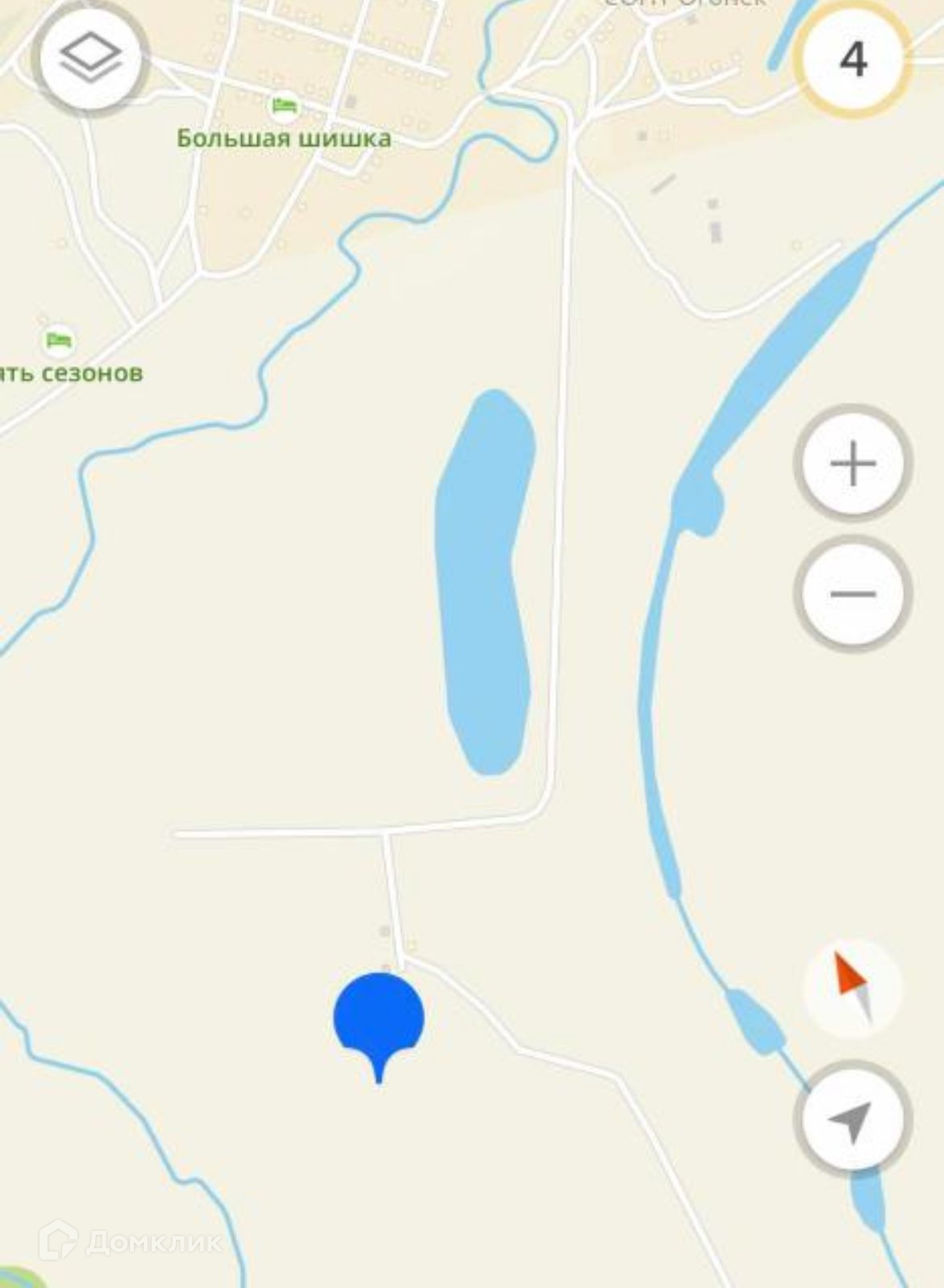Zoom out of the map
This screenshot has width=944, height=1288.
853,594
